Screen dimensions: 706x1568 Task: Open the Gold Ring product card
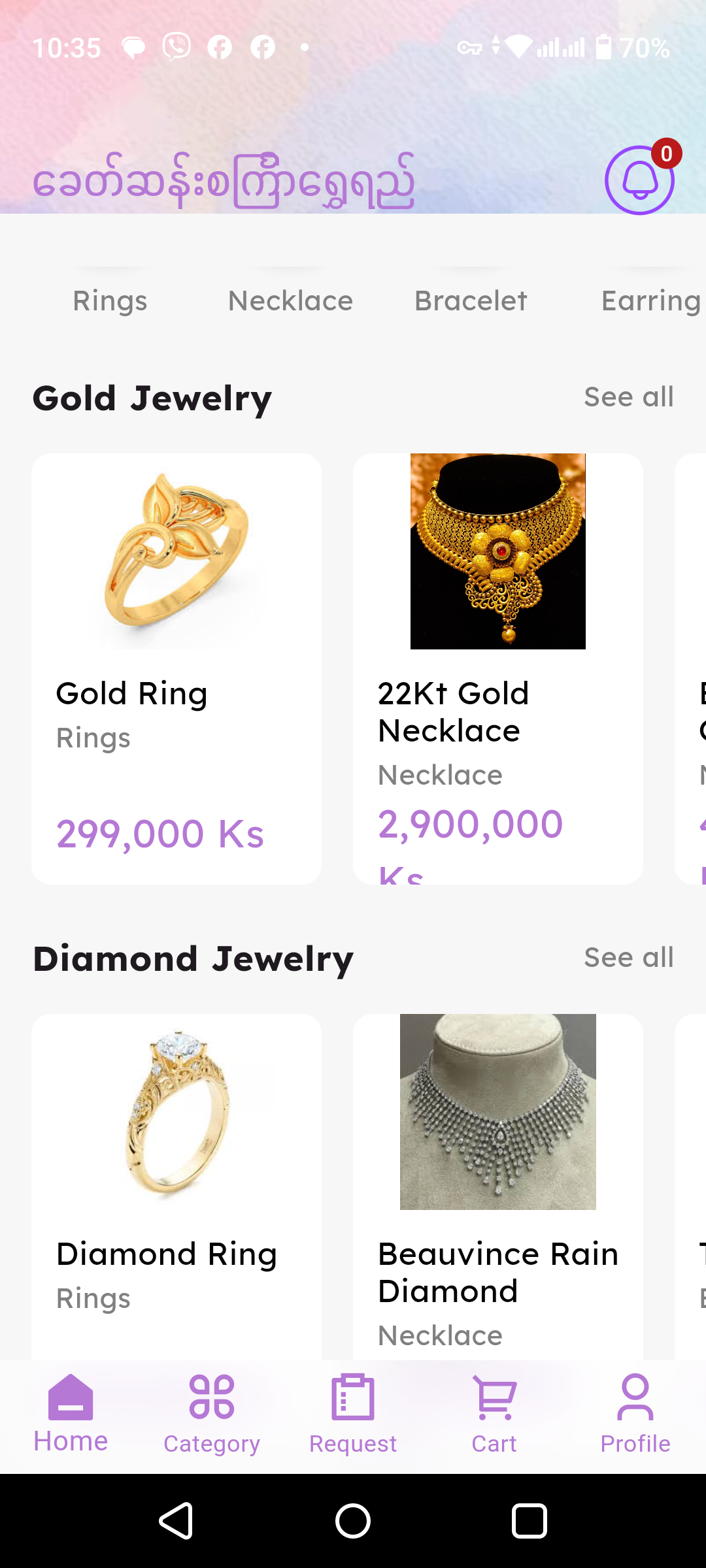pos(176,669)
